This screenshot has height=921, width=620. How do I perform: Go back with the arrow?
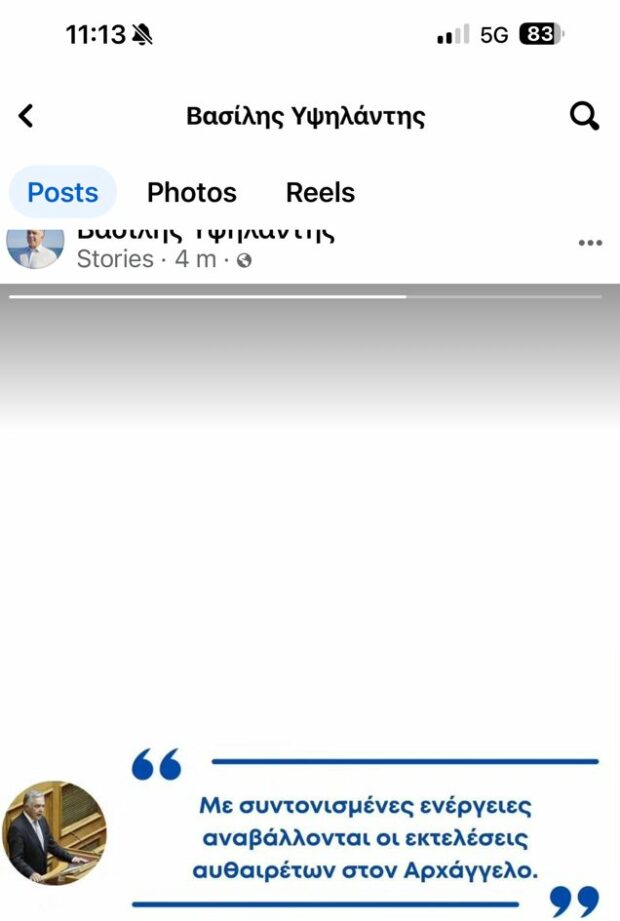point(26,116)
